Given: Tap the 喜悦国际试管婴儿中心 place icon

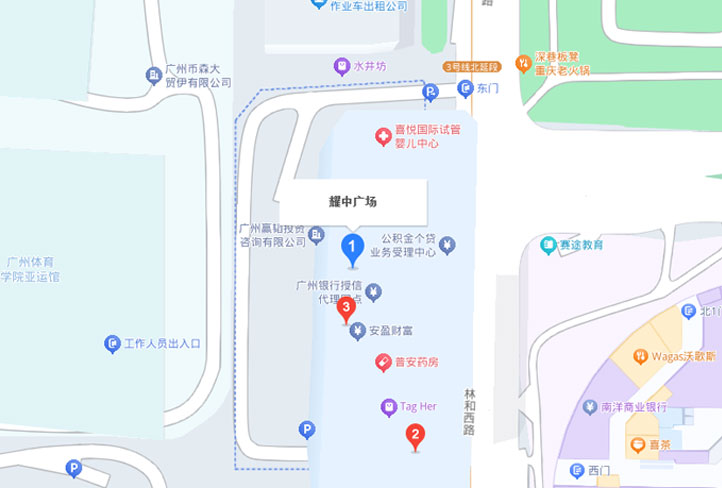Looking at the screenshot, I should 383,136.
